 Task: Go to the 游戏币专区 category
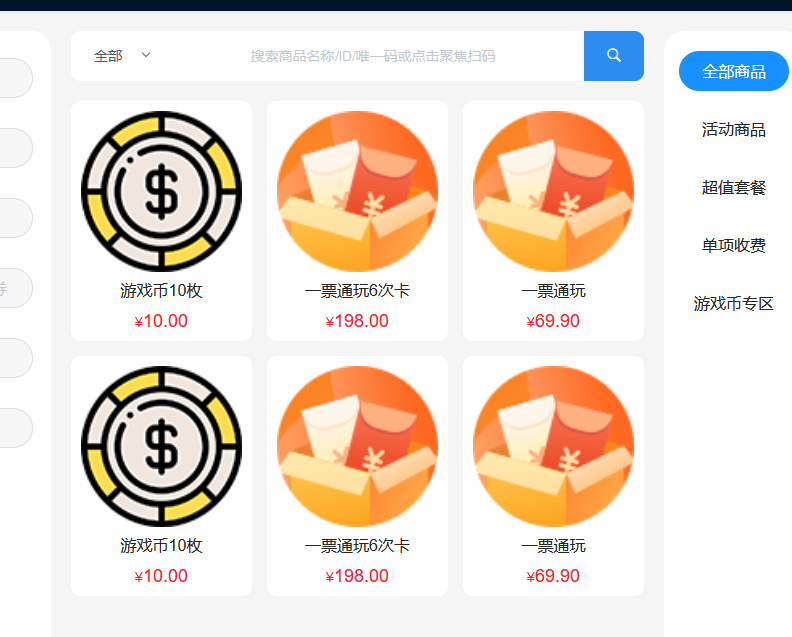(733, 304)
